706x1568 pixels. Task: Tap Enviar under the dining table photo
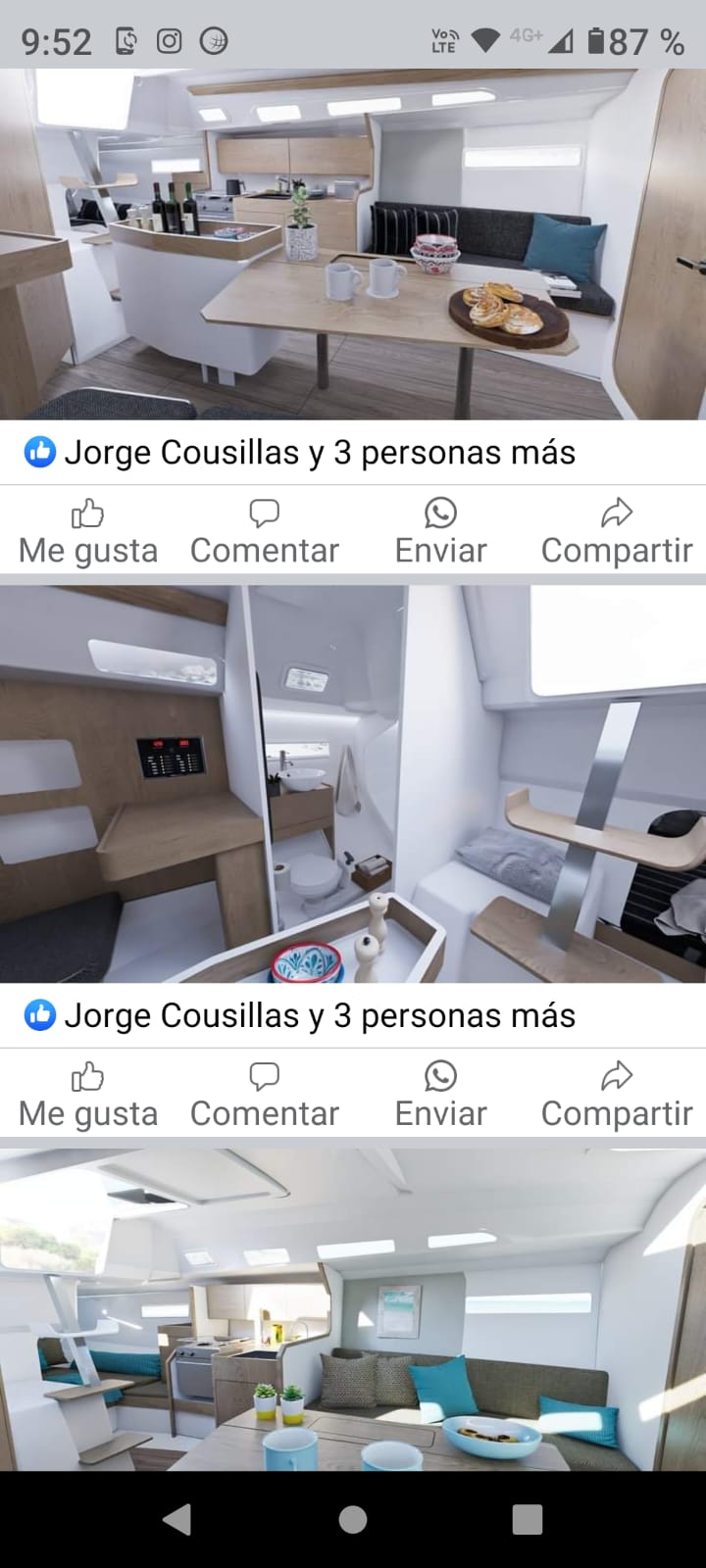(x=440, y=531)
